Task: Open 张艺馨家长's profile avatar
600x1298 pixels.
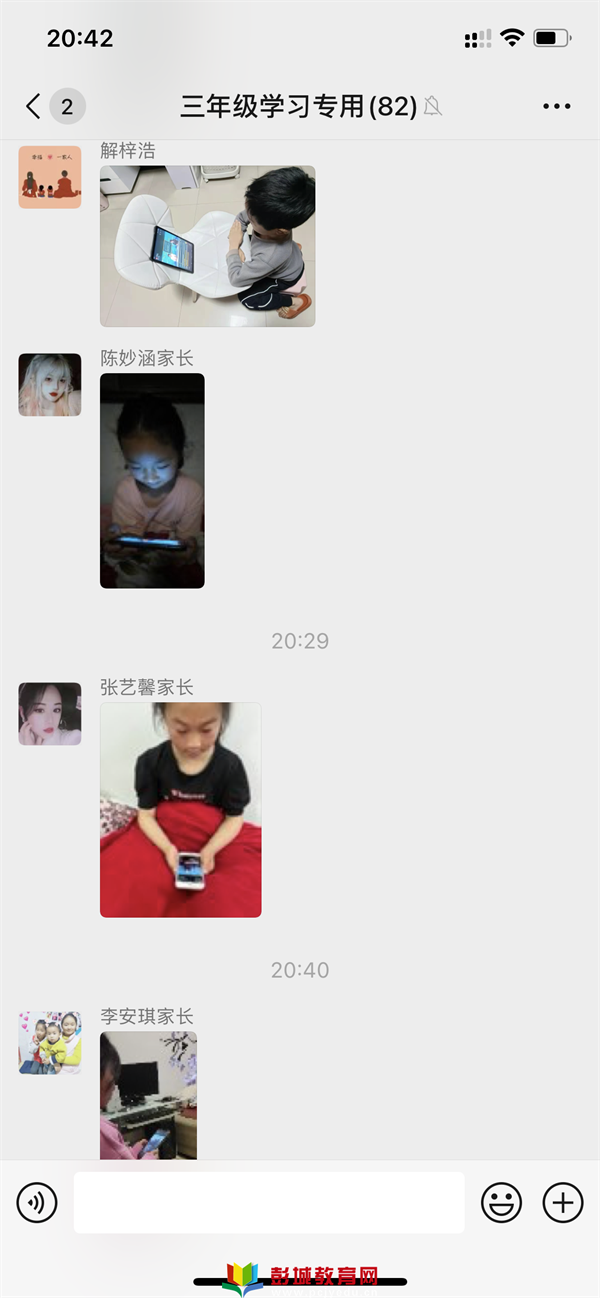Action: pyautogui.click(x=50, y=714)
